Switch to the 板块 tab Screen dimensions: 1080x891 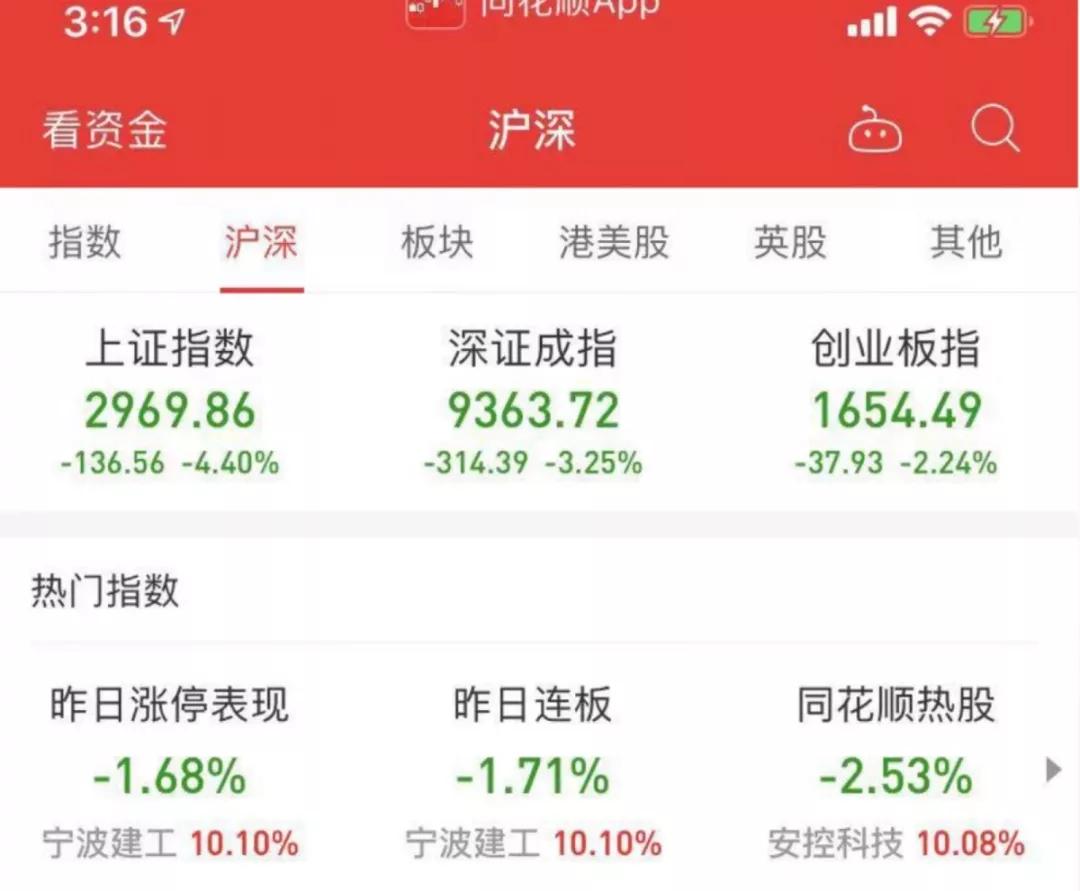437,242
